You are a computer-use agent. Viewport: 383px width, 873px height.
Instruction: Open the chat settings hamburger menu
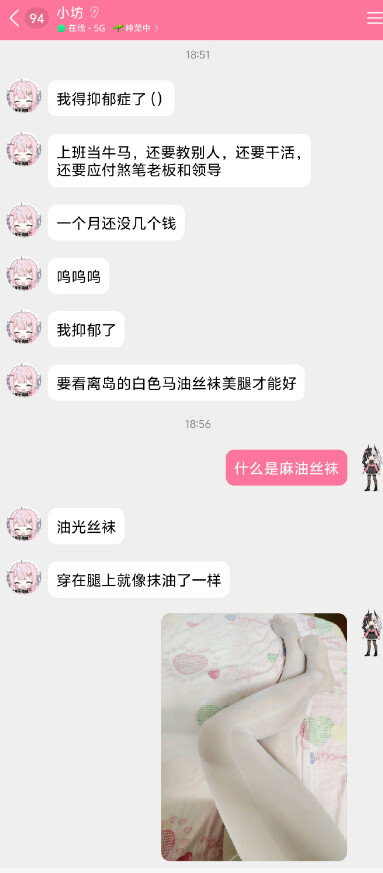click(x=374, y=18)
